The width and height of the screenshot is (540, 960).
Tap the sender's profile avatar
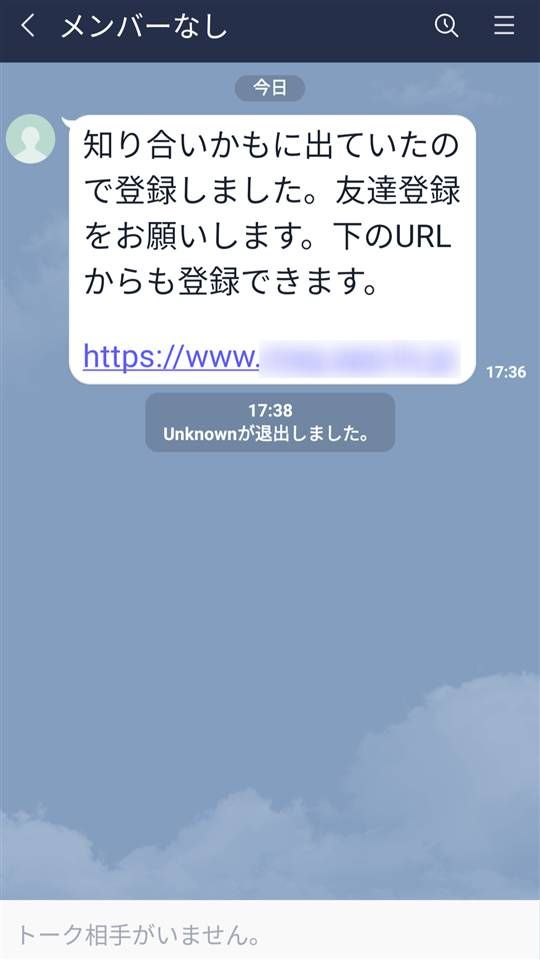pyautogui.click(x=31, y=138)
